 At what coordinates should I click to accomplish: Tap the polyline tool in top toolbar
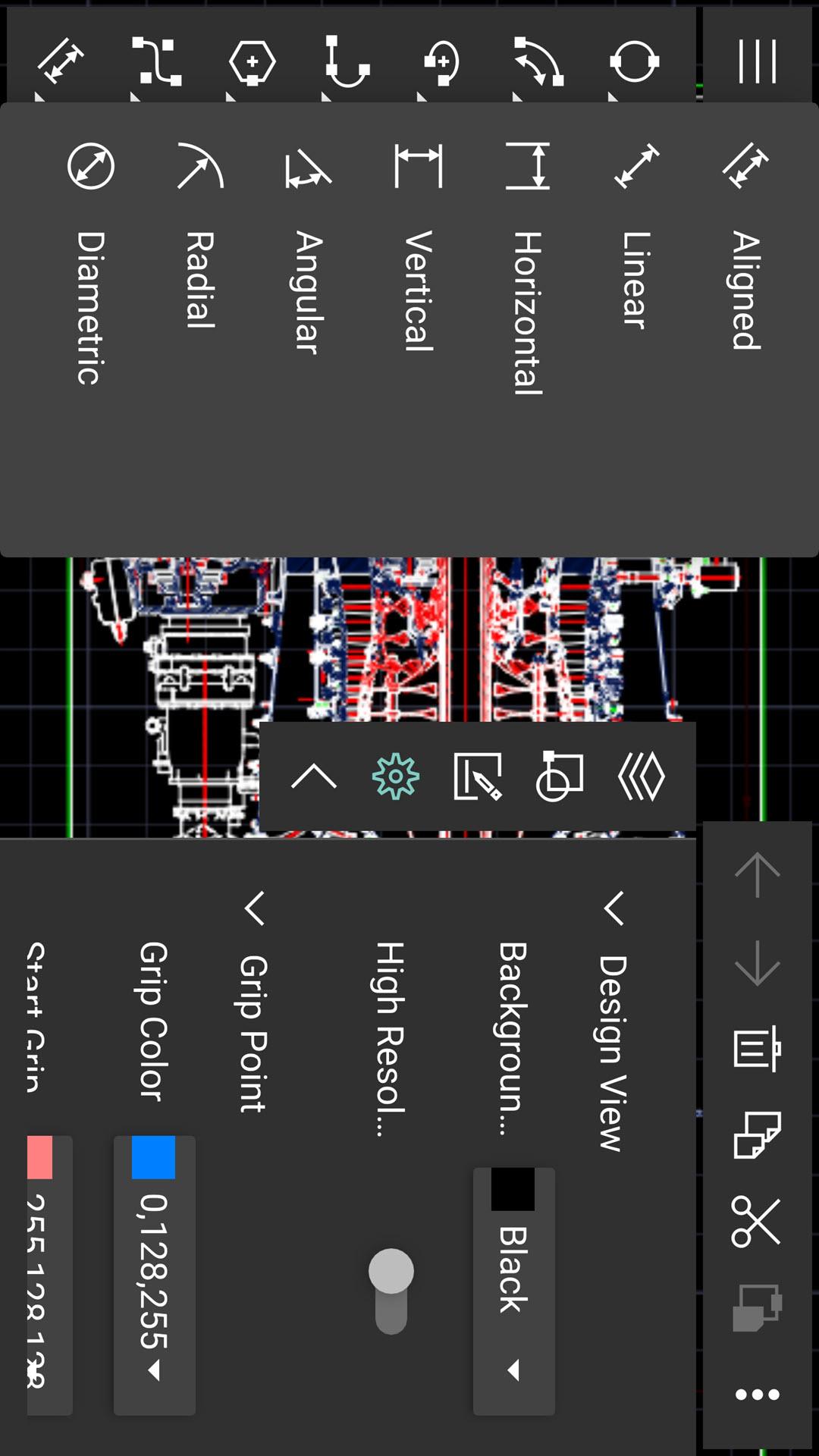click(156, 61)
